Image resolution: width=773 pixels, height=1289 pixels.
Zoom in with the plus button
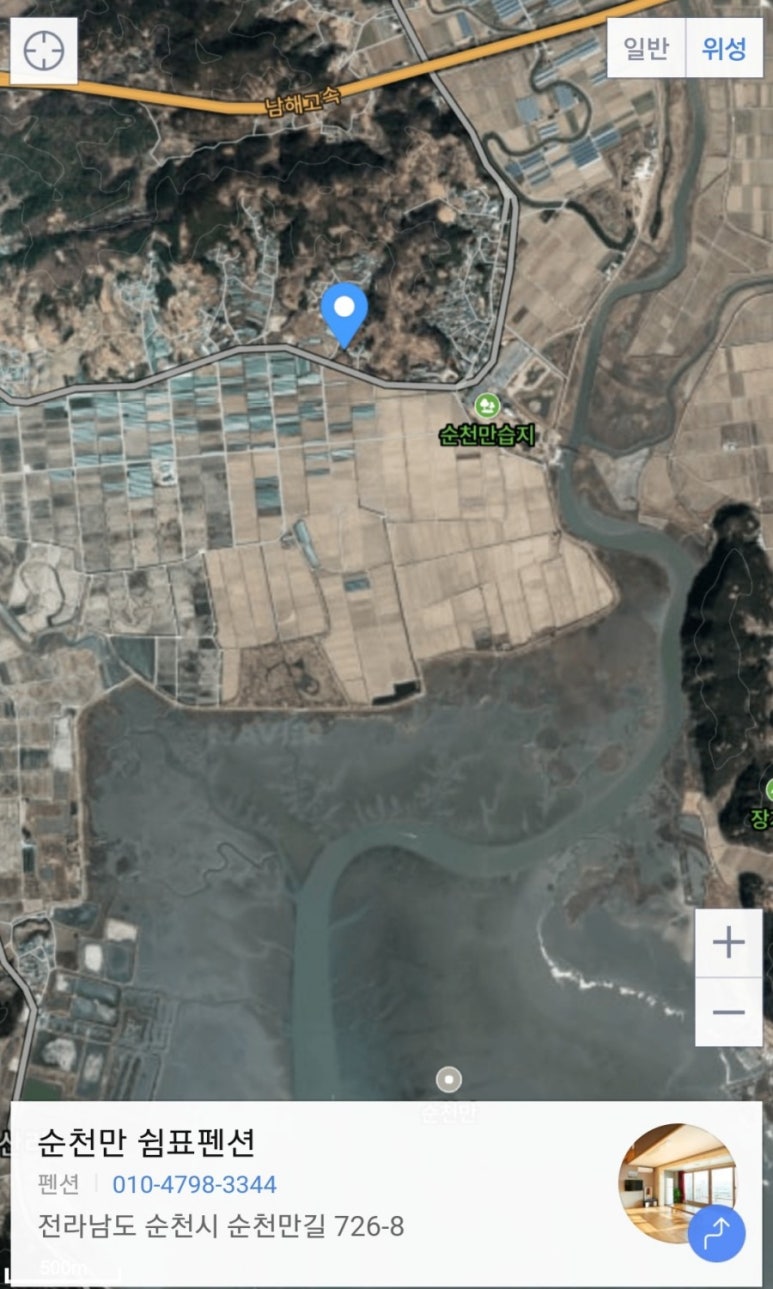coord(729,942)
